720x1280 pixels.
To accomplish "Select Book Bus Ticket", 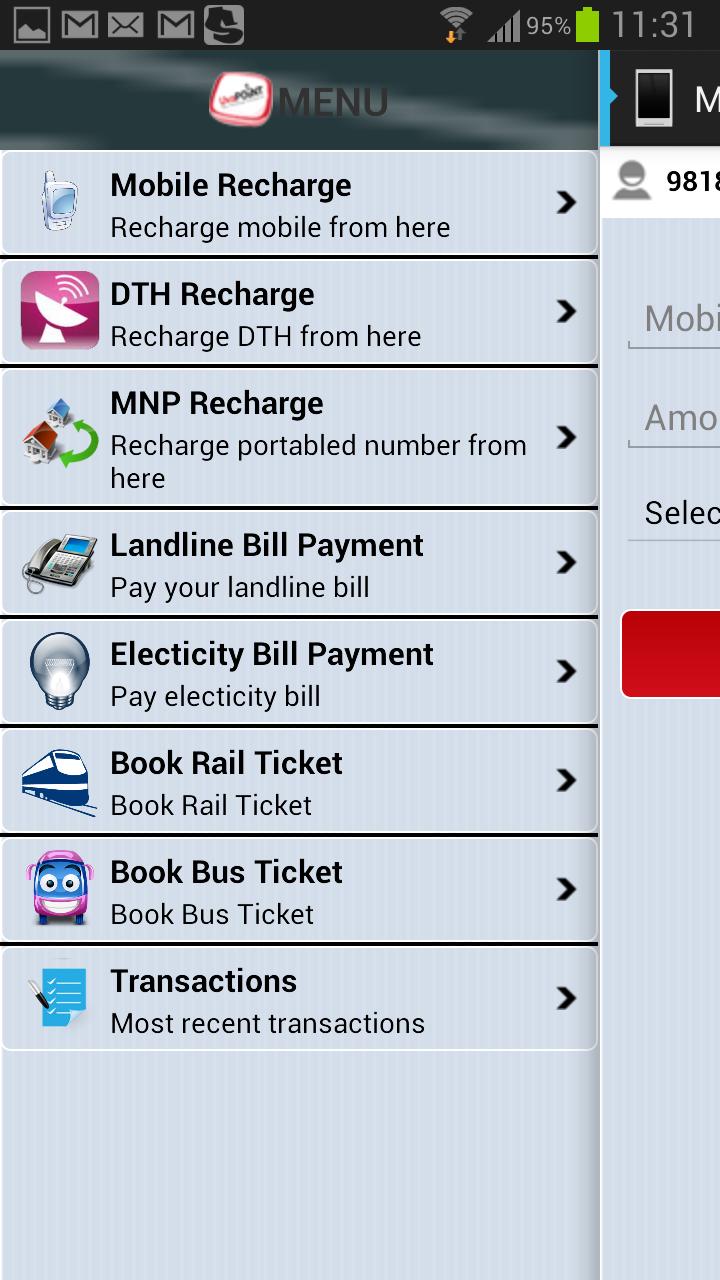I will point(299,890).
